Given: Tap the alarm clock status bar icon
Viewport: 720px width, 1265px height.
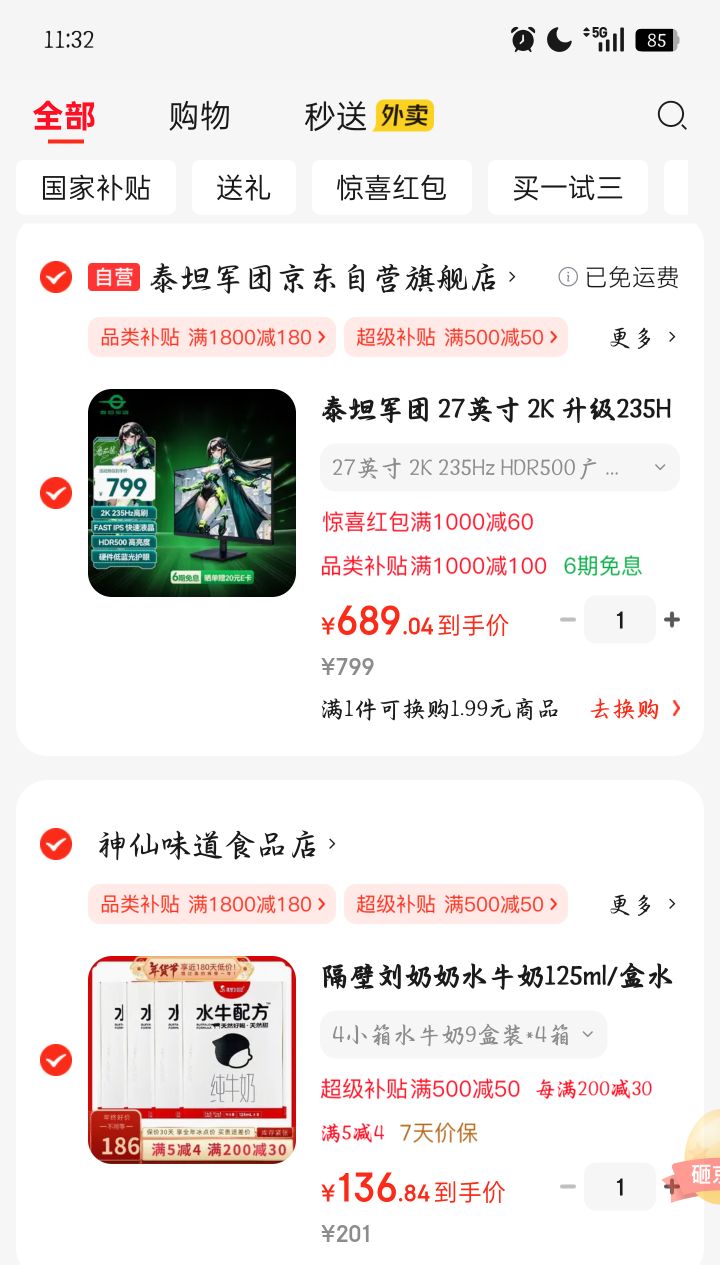Looking at the screenshot, I should point(520,40).
